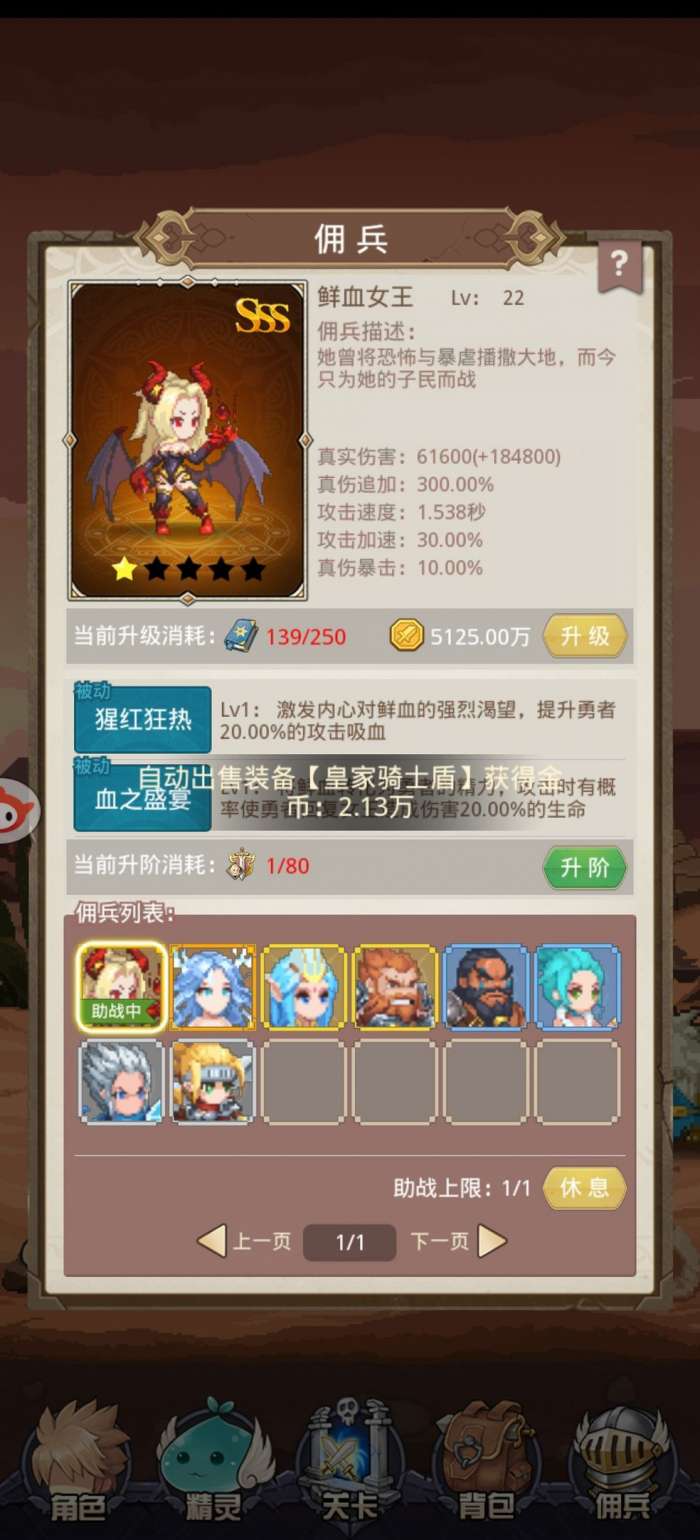Select the orange-bearded dwarf mercenary

[395, 987]
